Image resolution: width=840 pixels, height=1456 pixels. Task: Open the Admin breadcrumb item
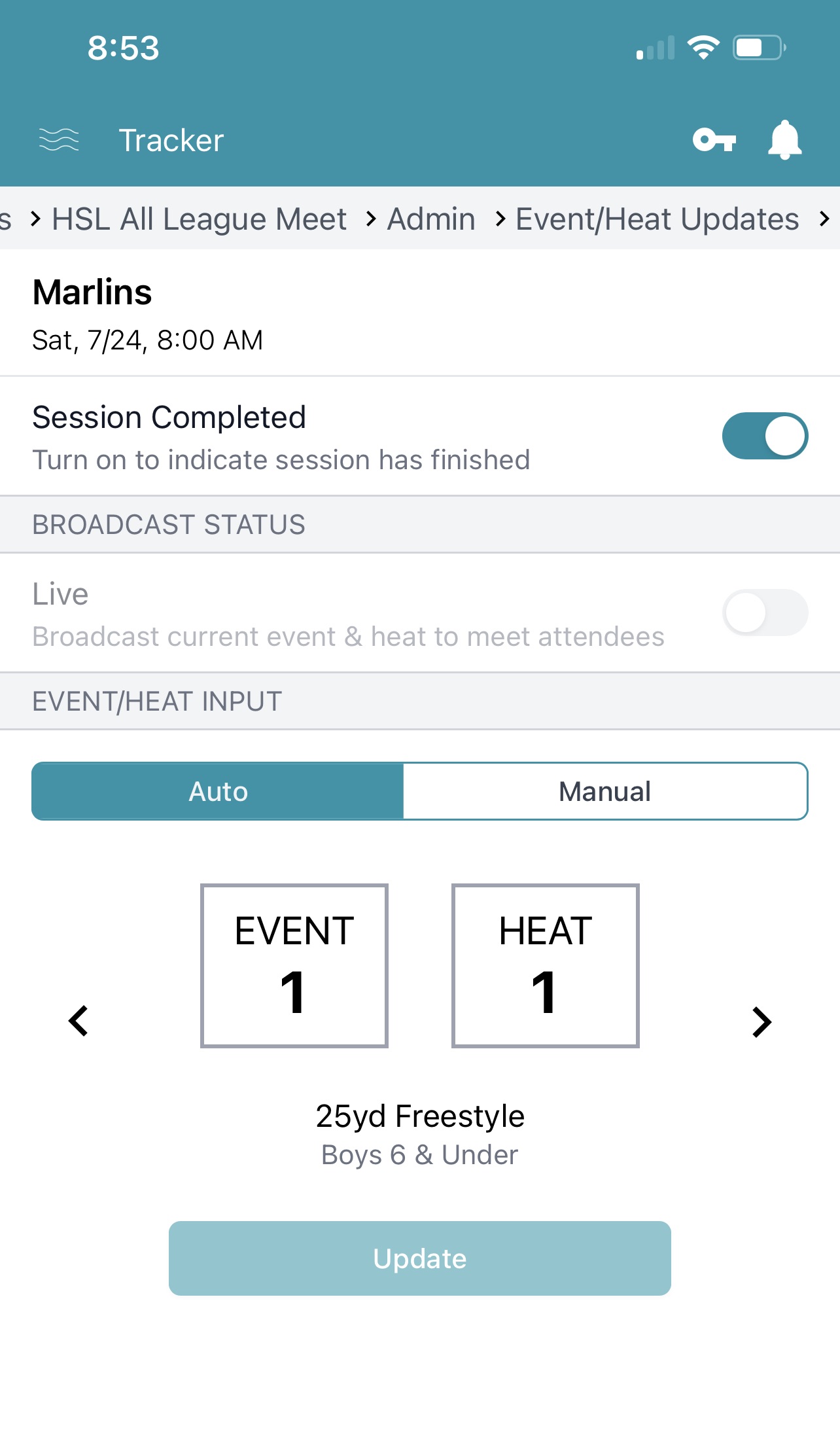click(431, 219)
